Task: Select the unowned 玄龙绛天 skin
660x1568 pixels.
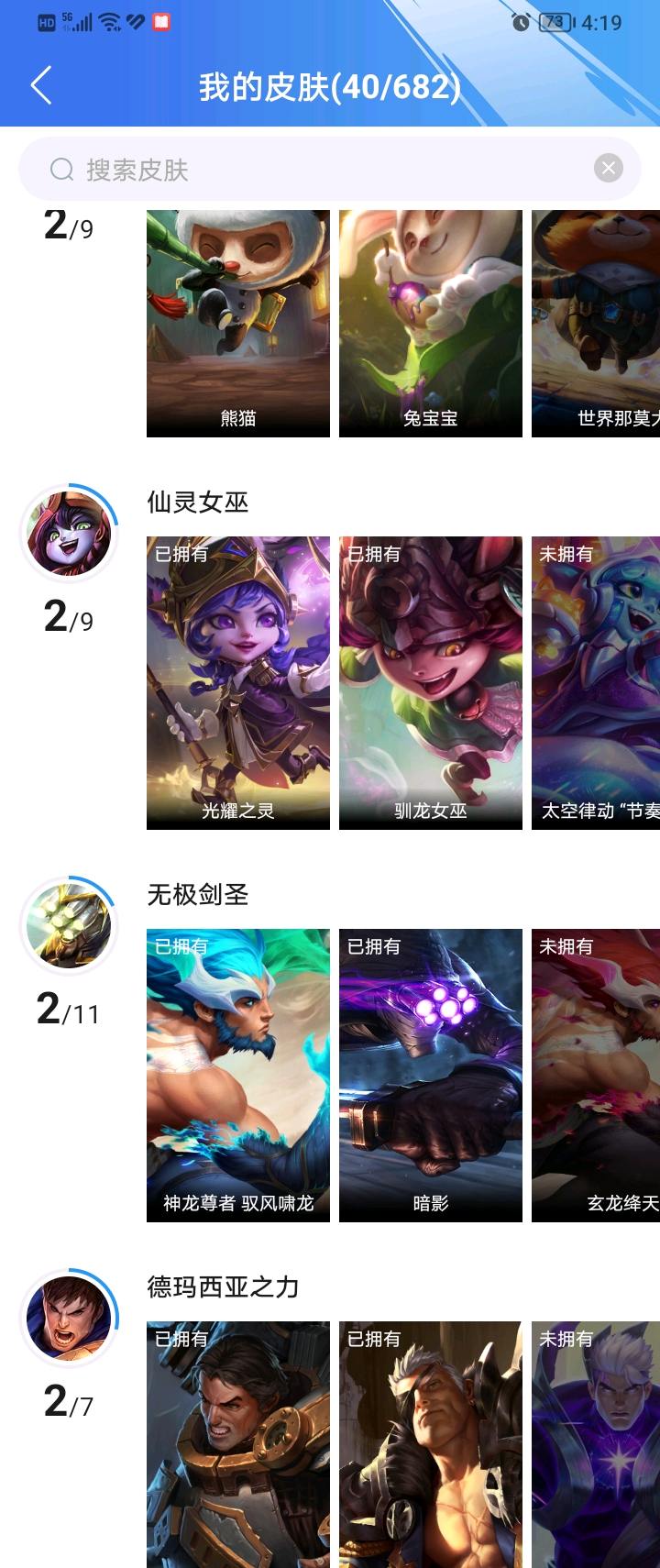Action: (x=596, y=1075)
